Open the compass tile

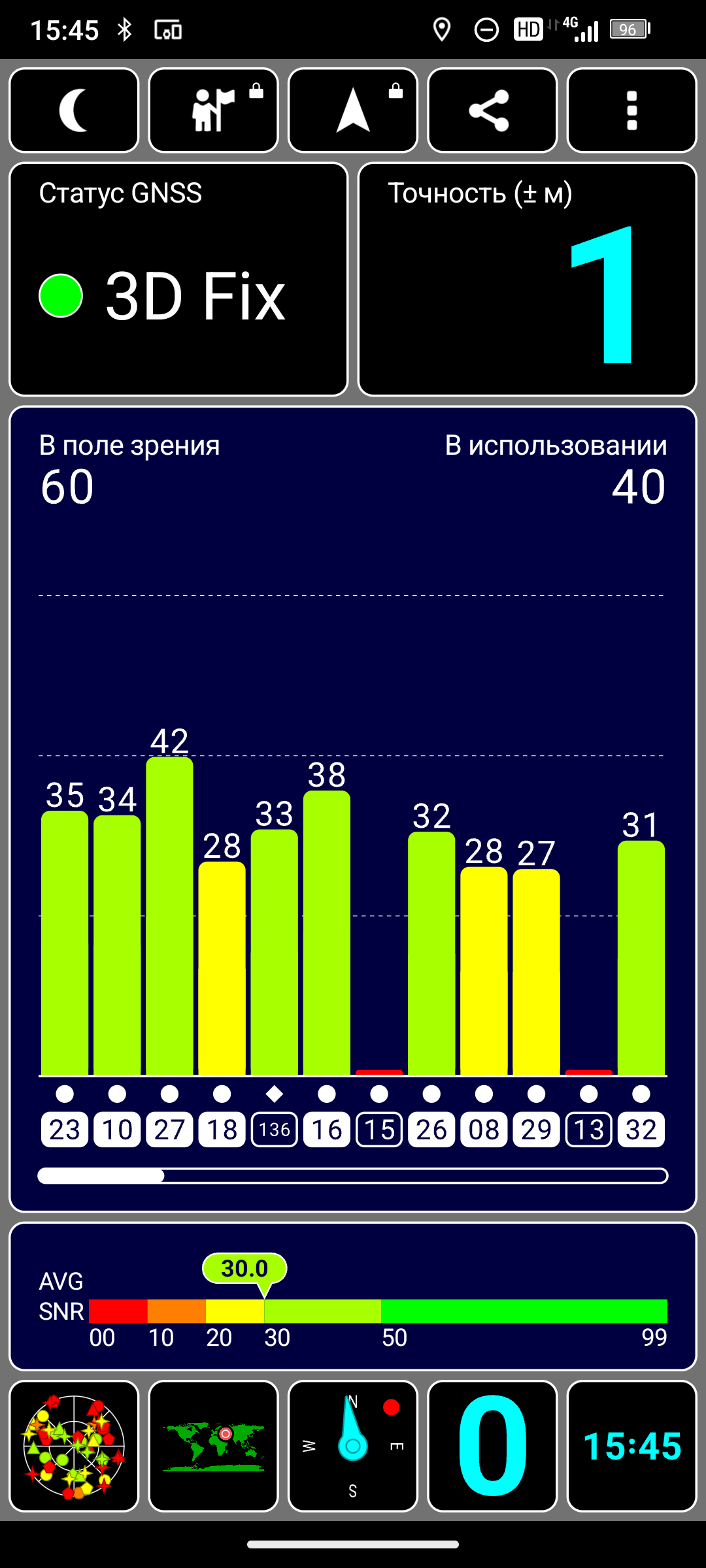[353, 1446]
